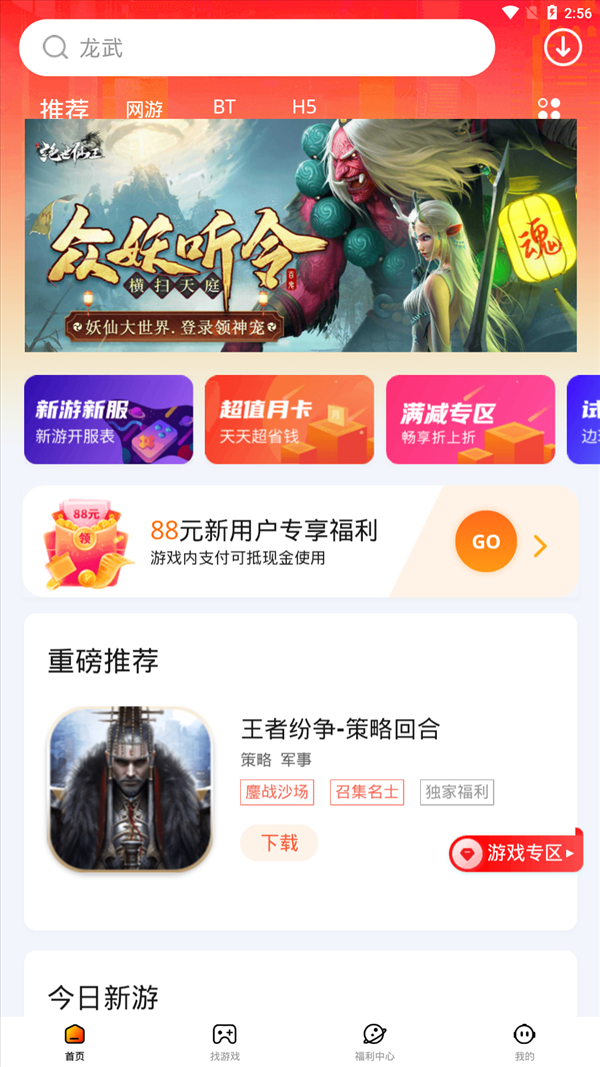Open the 超值月卡 card
The width and height of the screenshot is (600, 1067).
click(x=289, y=420)
